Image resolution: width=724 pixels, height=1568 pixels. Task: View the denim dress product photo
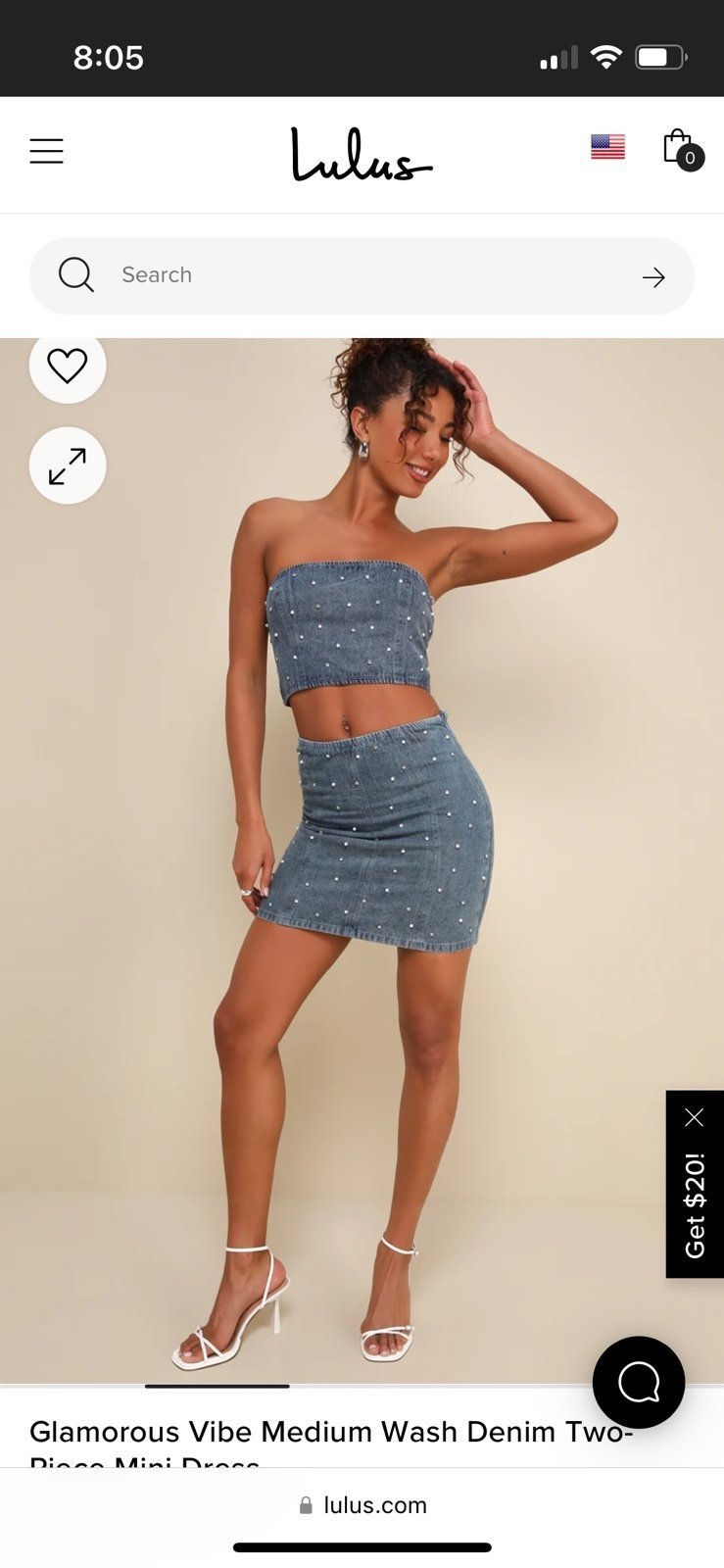pos(362,860)
